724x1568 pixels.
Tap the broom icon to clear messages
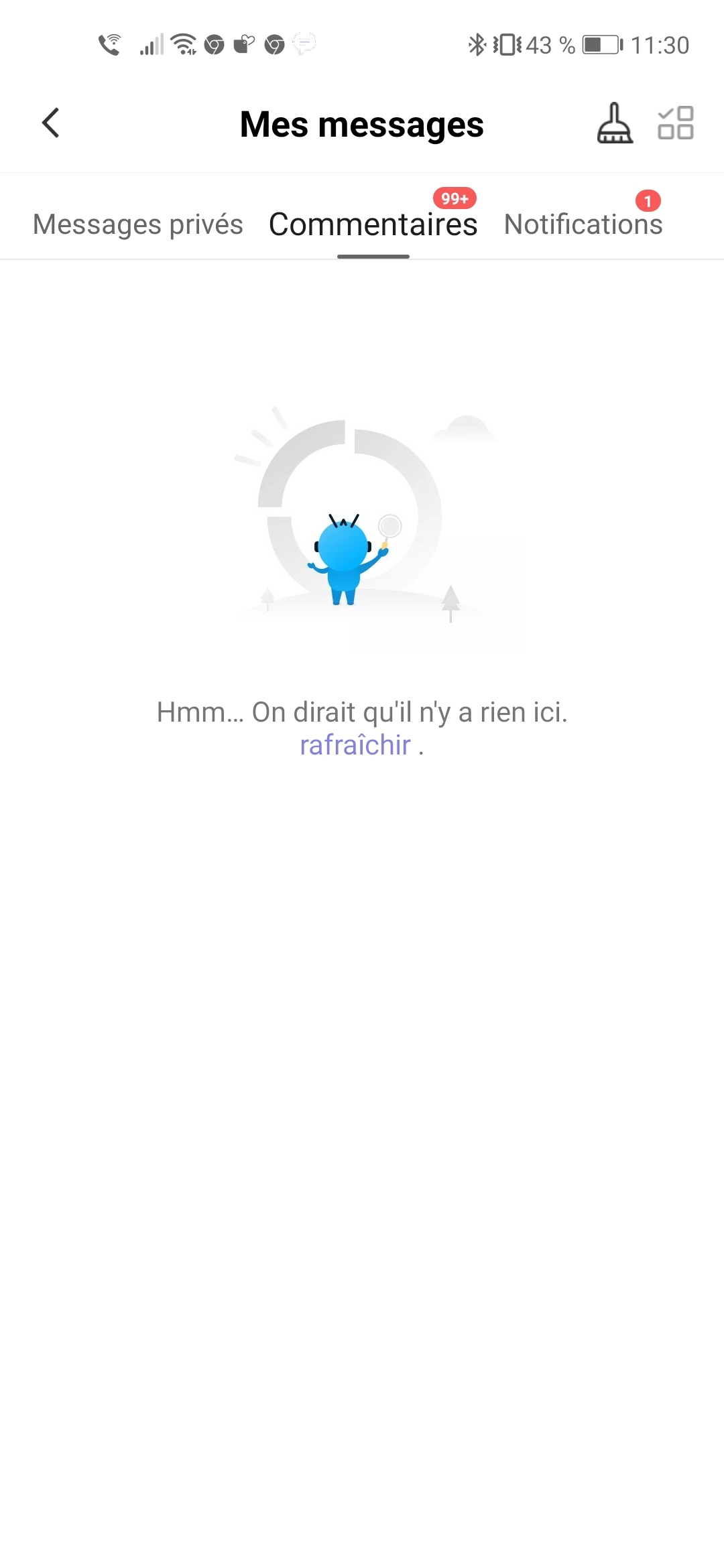(614, 123)
